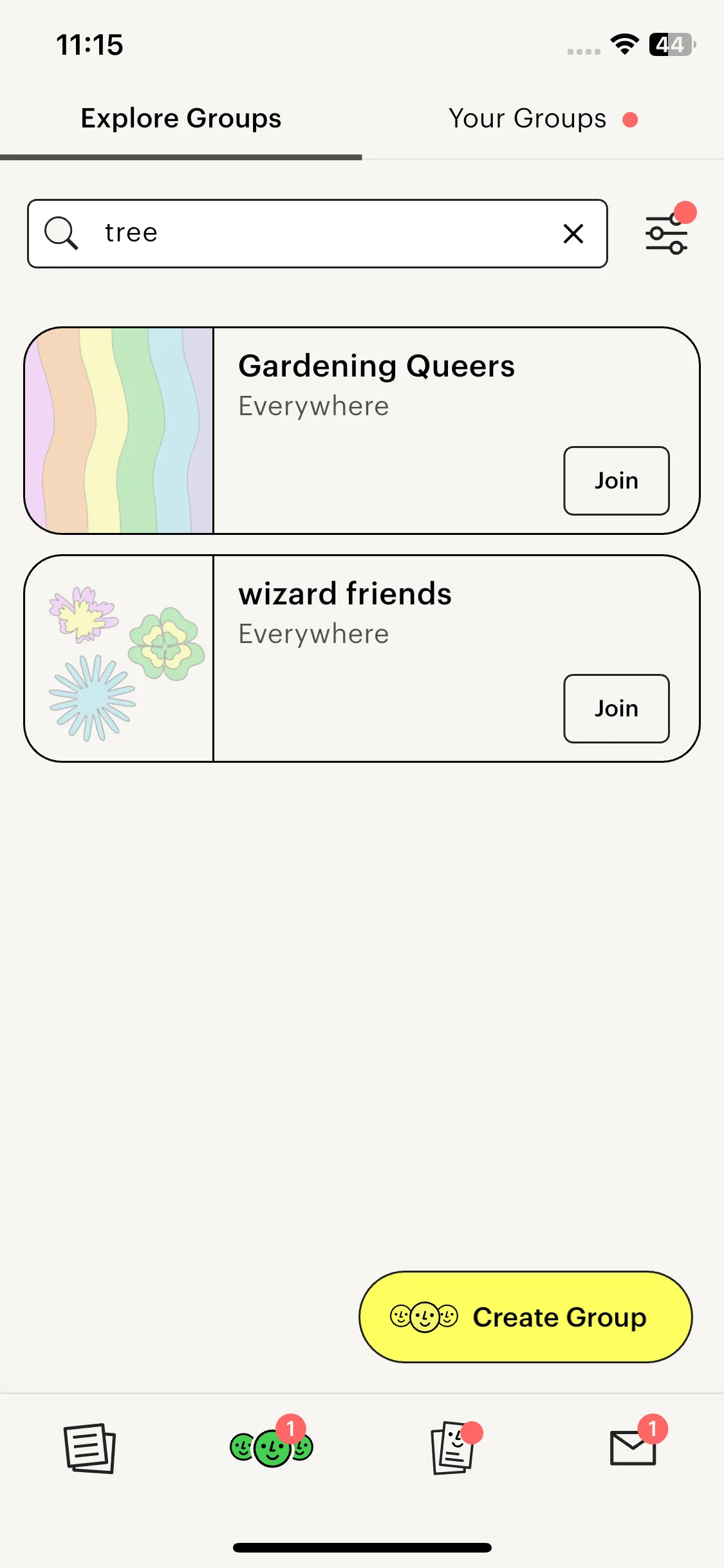Create a new group
Image resolution: width=724 pixels, height=1568 pixels.
[525, 1317]
